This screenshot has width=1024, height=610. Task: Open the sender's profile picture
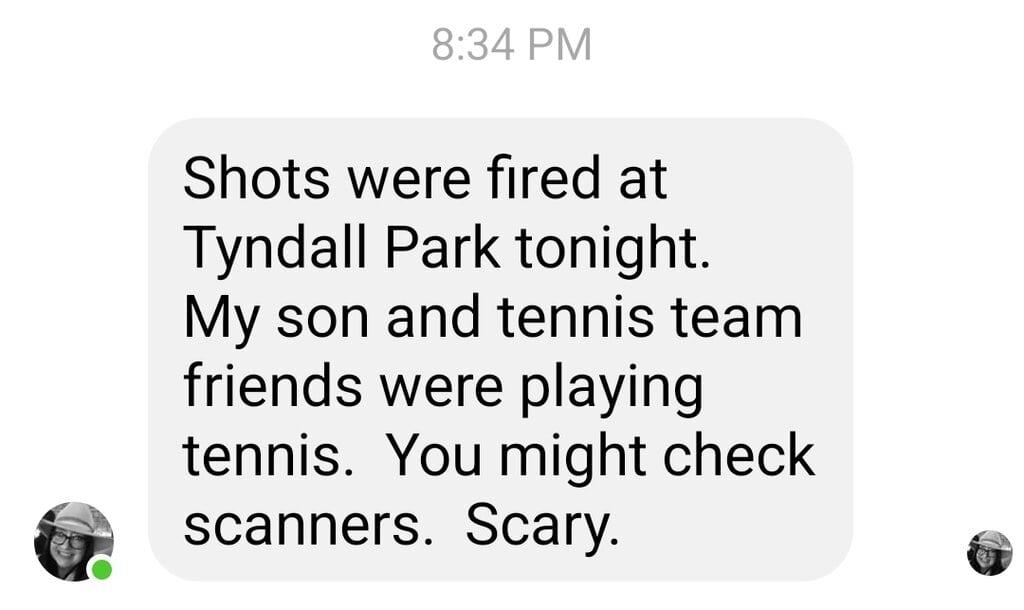point(74,541)
